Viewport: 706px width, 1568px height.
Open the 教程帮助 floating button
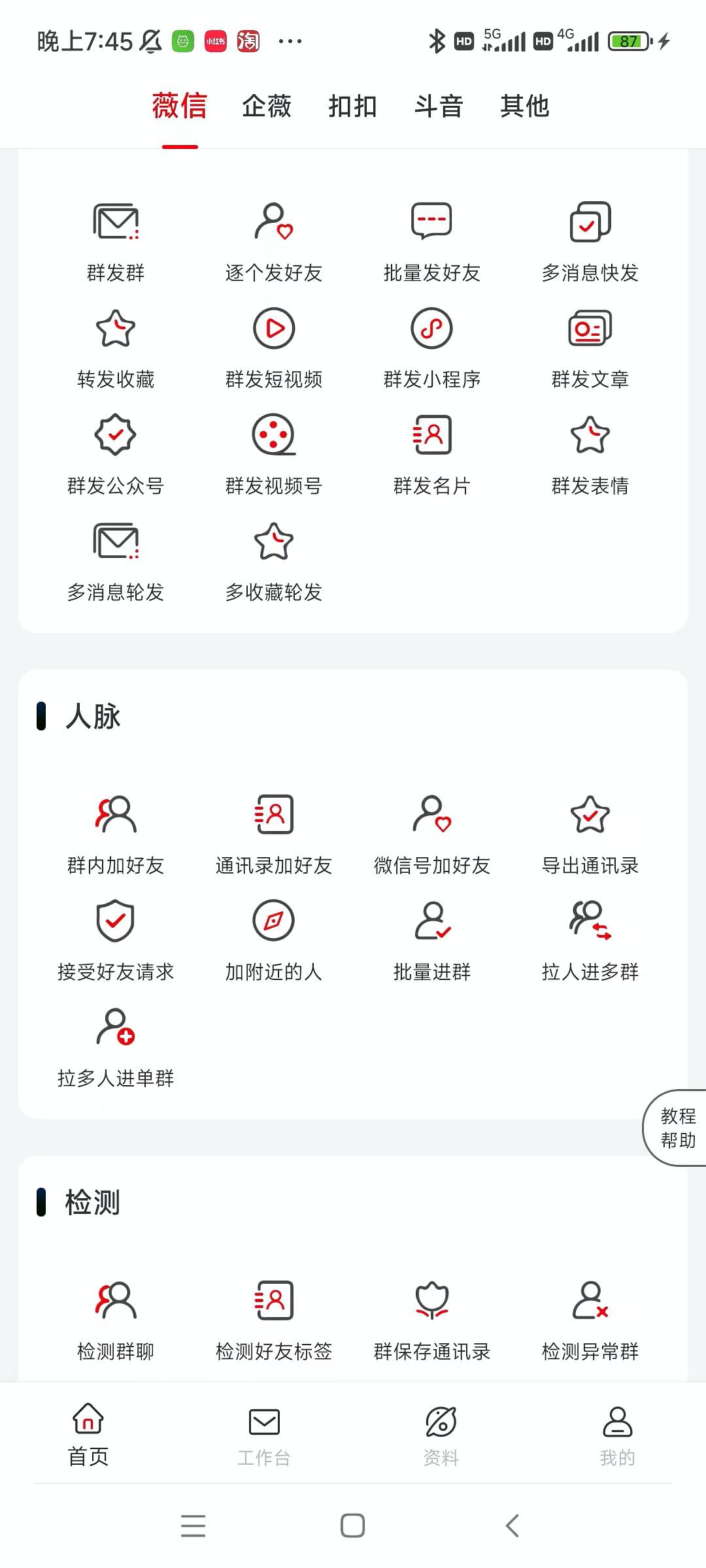tap(677, 1128)
